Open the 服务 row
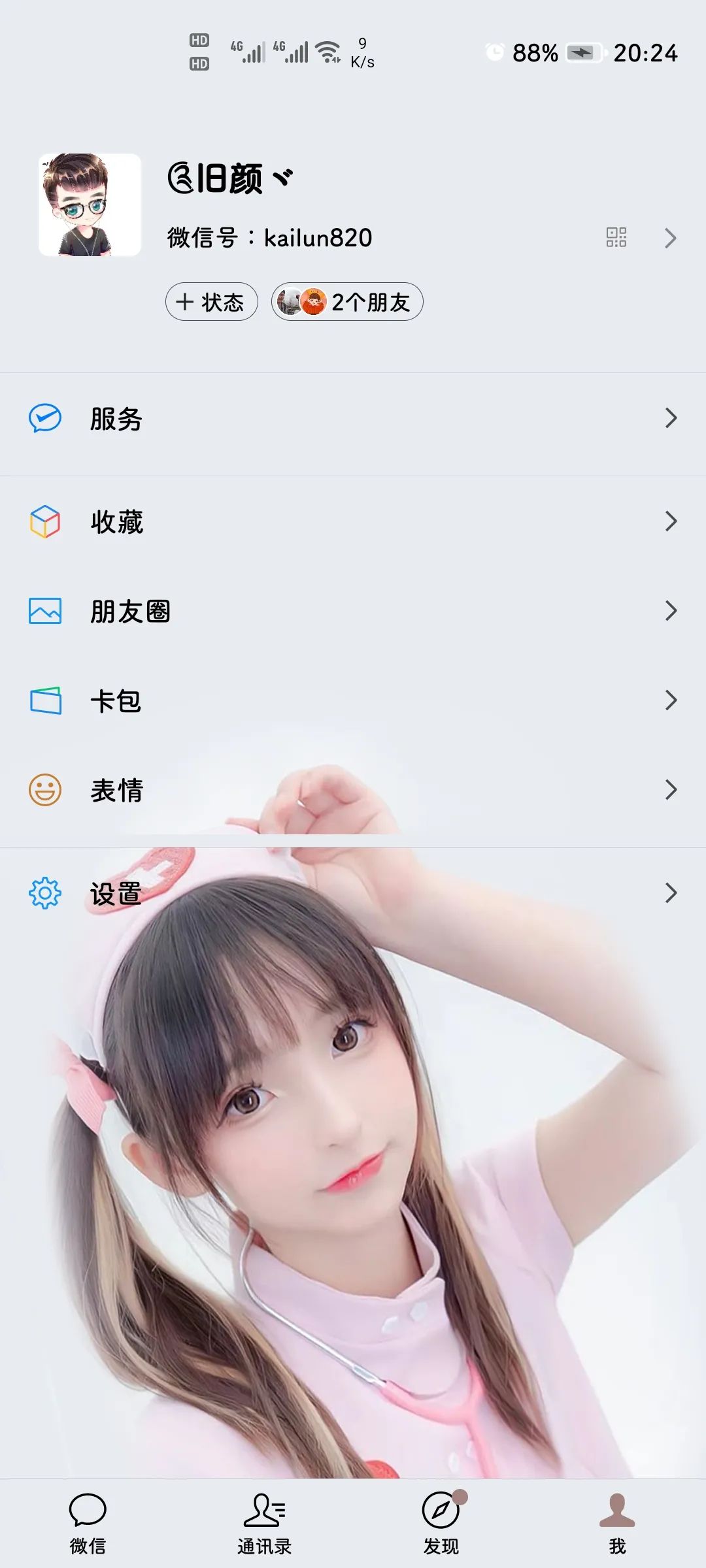 click(x=353, y=418)
